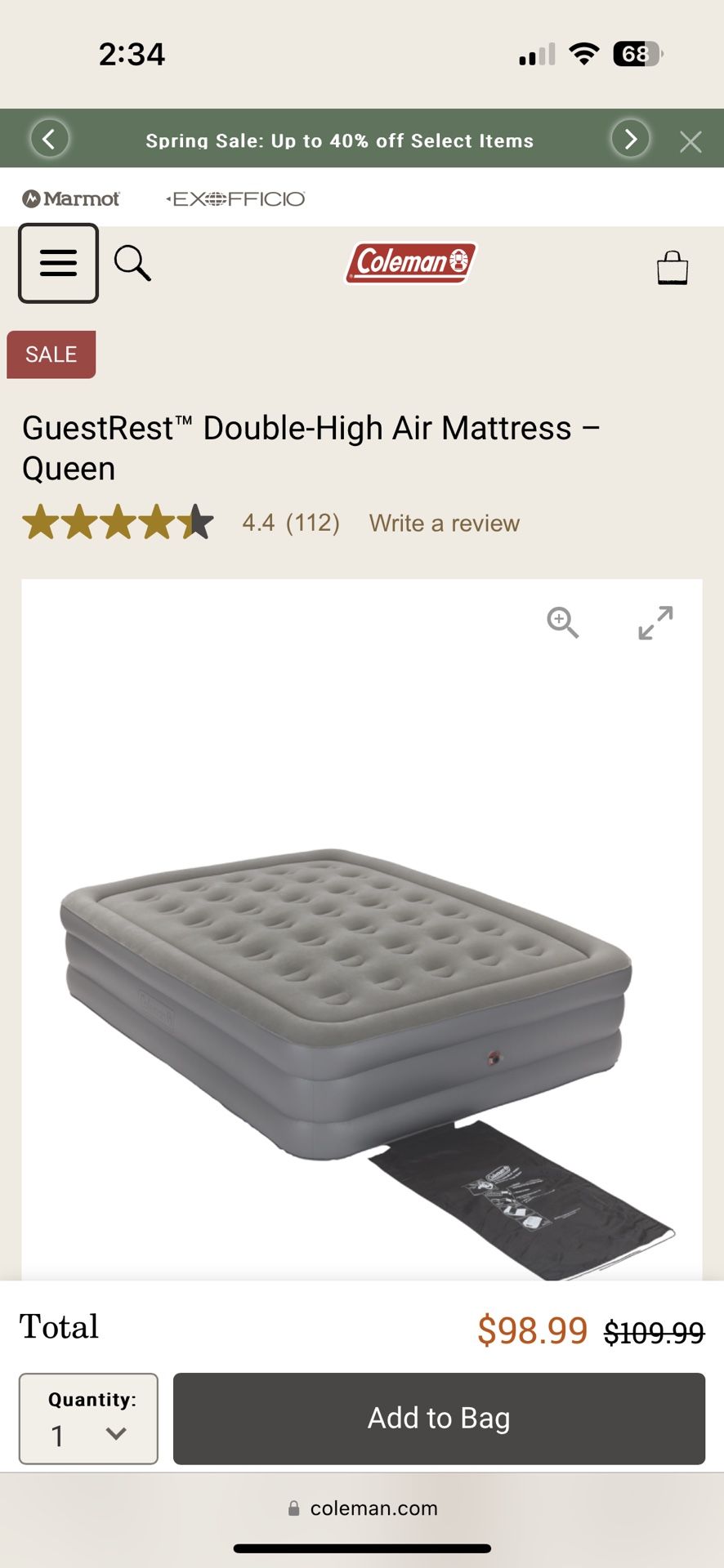Visit the ExOfficio brand site
Viewport: 724px width, 1568px height.
pos(236,198)
